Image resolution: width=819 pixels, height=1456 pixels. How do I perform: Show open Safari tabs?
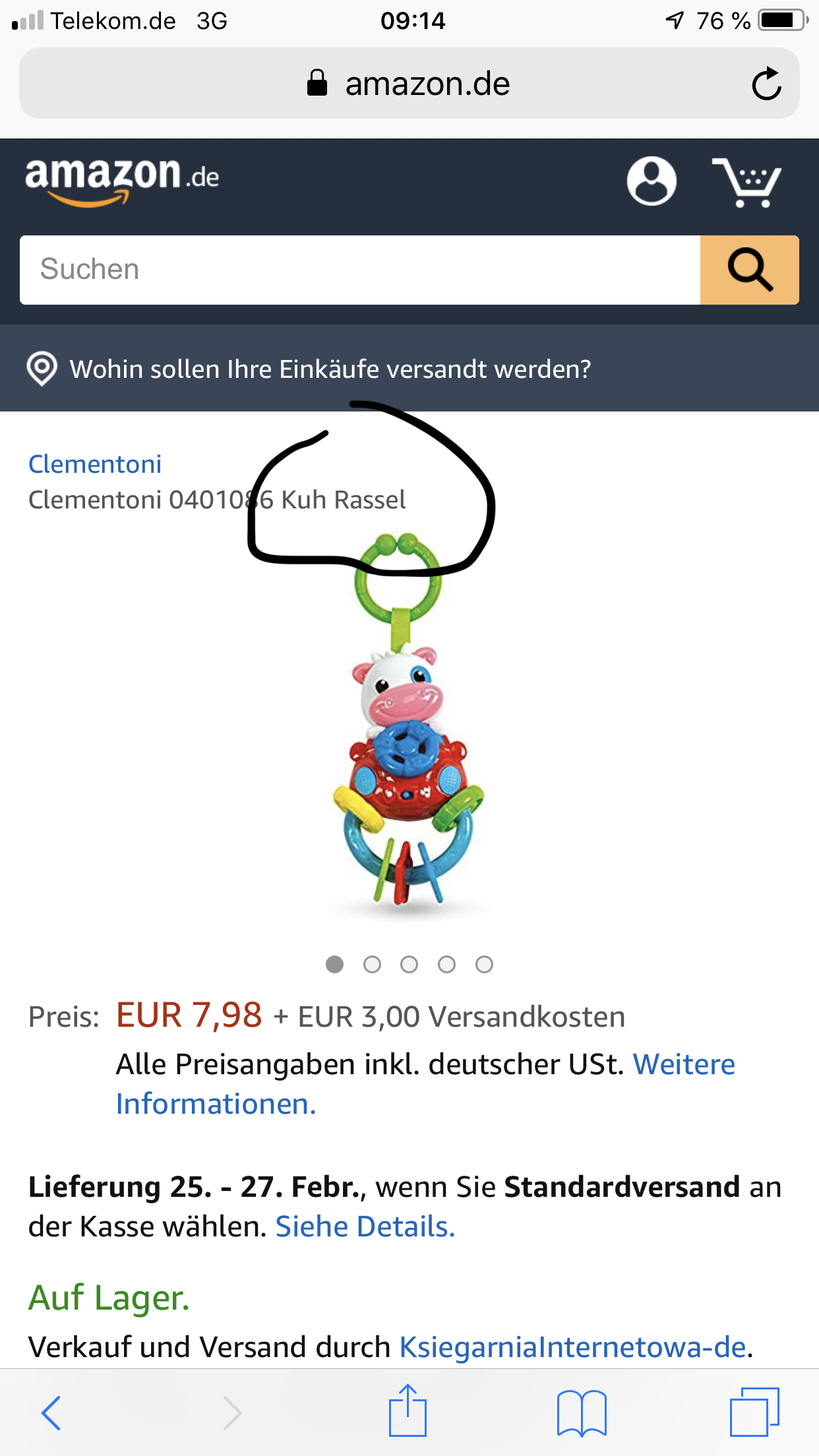click(754, 1412)
